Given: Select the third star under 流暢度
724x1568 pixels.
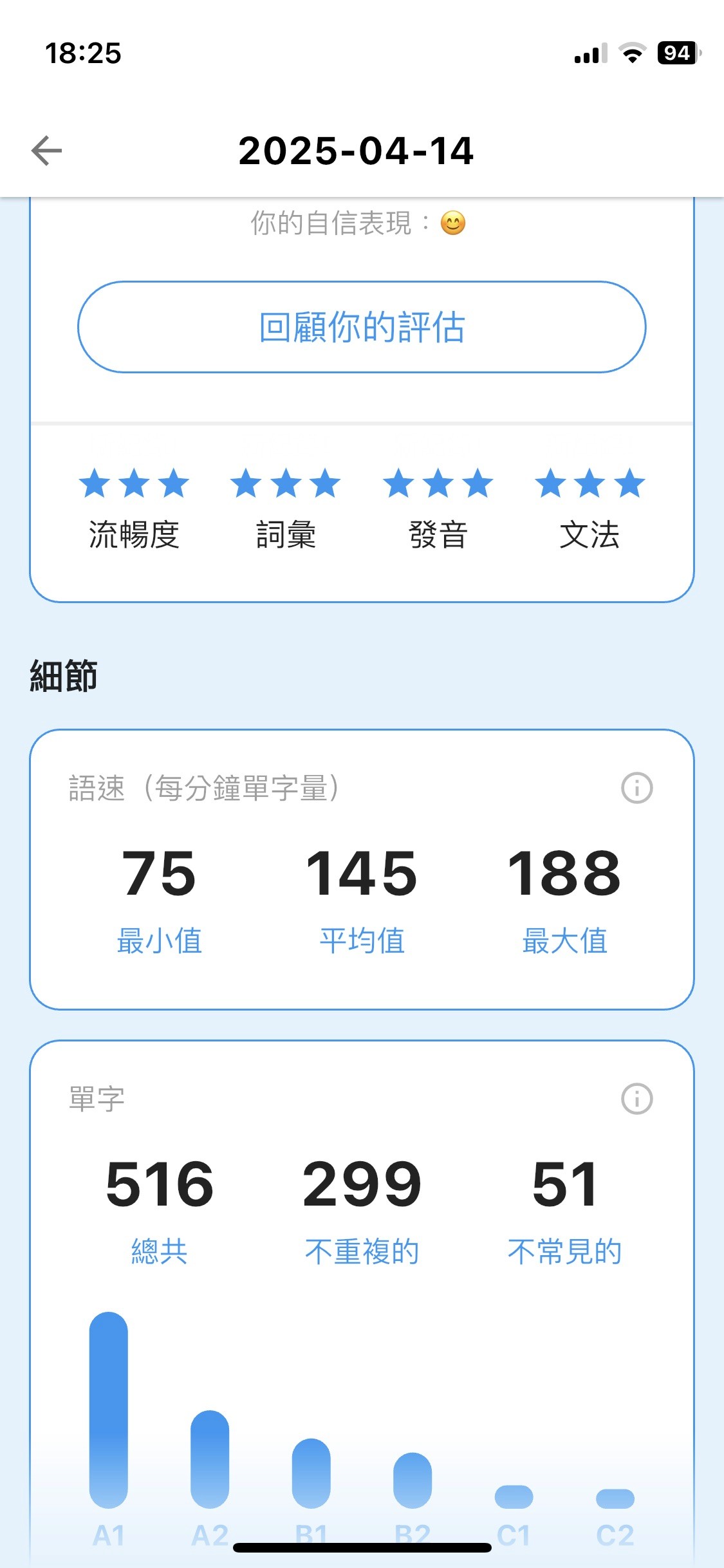Looking at the screenshot, I should coord(173,484).
